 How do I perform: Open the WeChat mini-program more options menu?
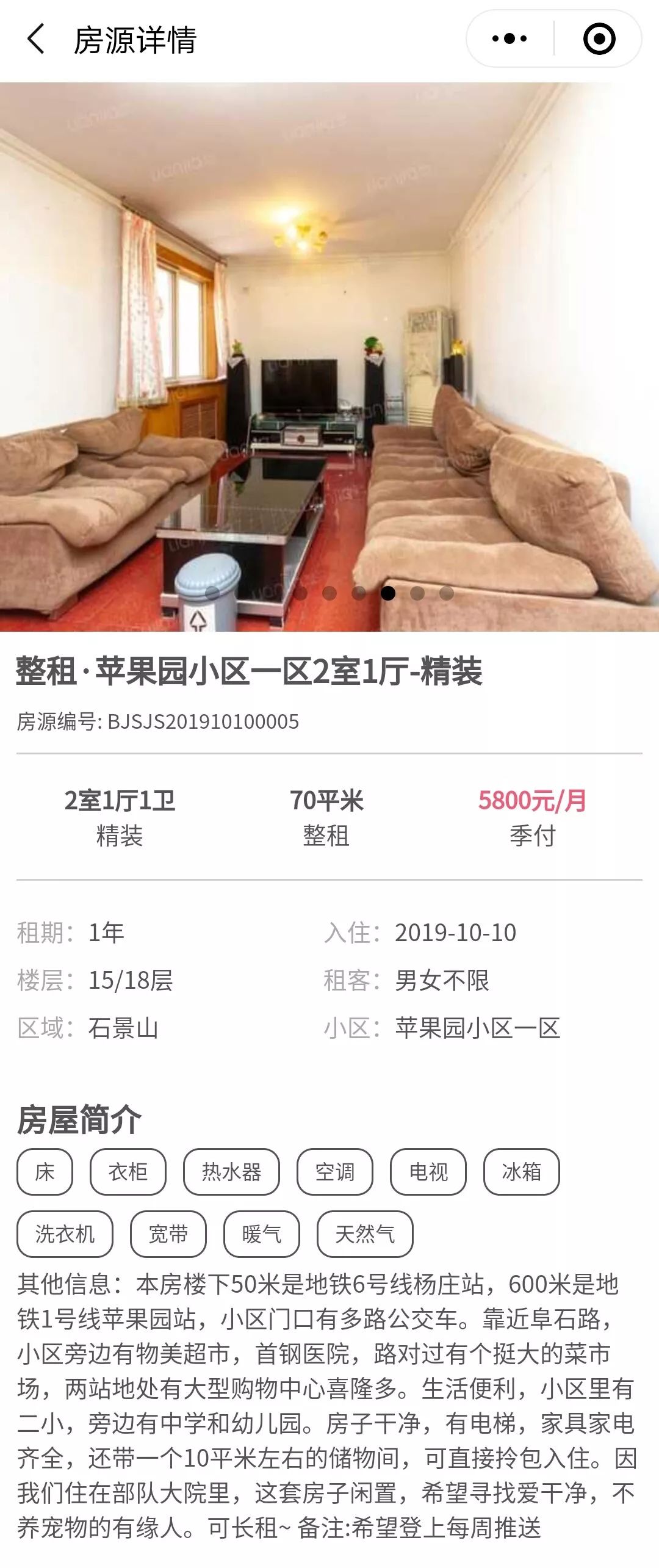(510, 38)
